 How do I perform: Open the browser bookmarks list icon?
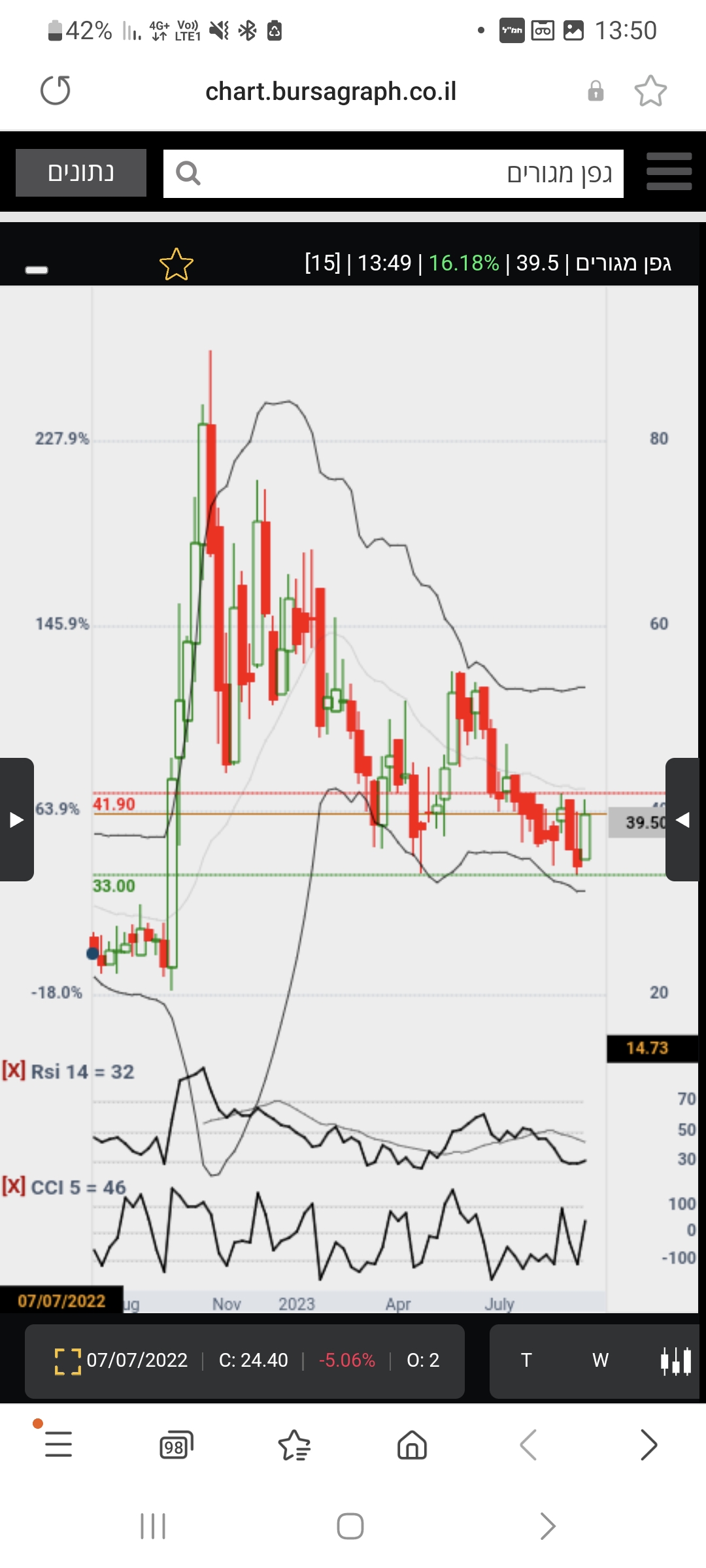294,1445
